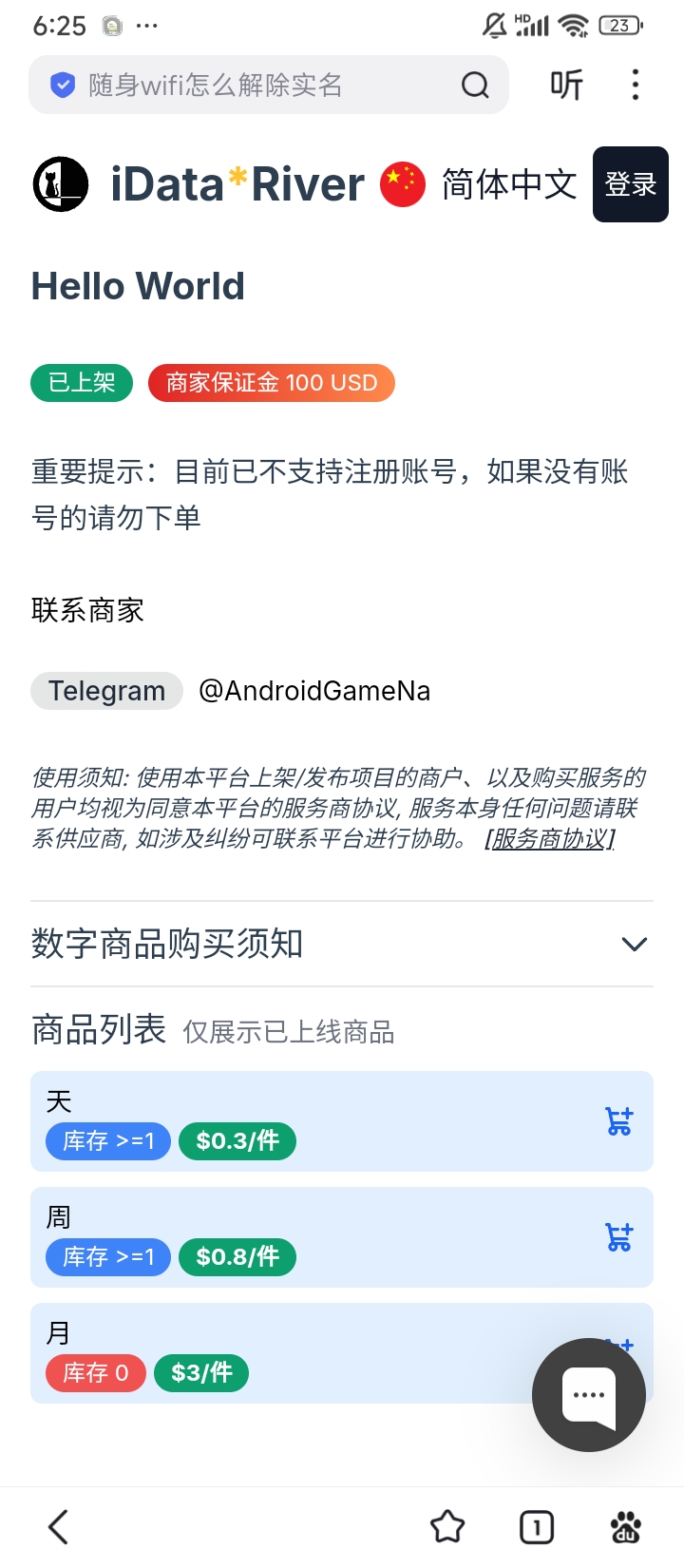The height and width of the screenshot is (1568, 684).
Task: Add the 天 item to cart
Action: [x=619, y=1121]
